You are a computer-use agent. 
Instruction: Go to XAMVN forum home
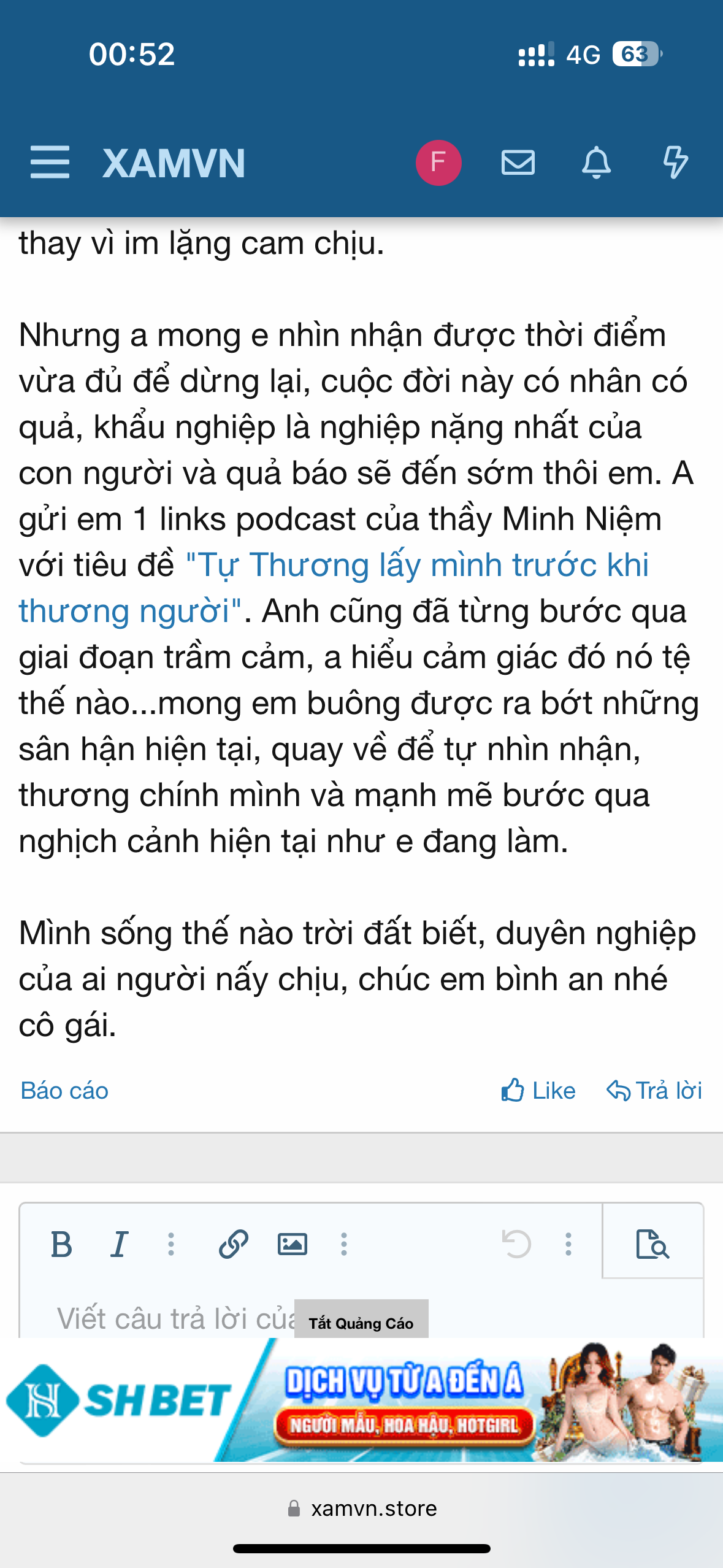174,163
